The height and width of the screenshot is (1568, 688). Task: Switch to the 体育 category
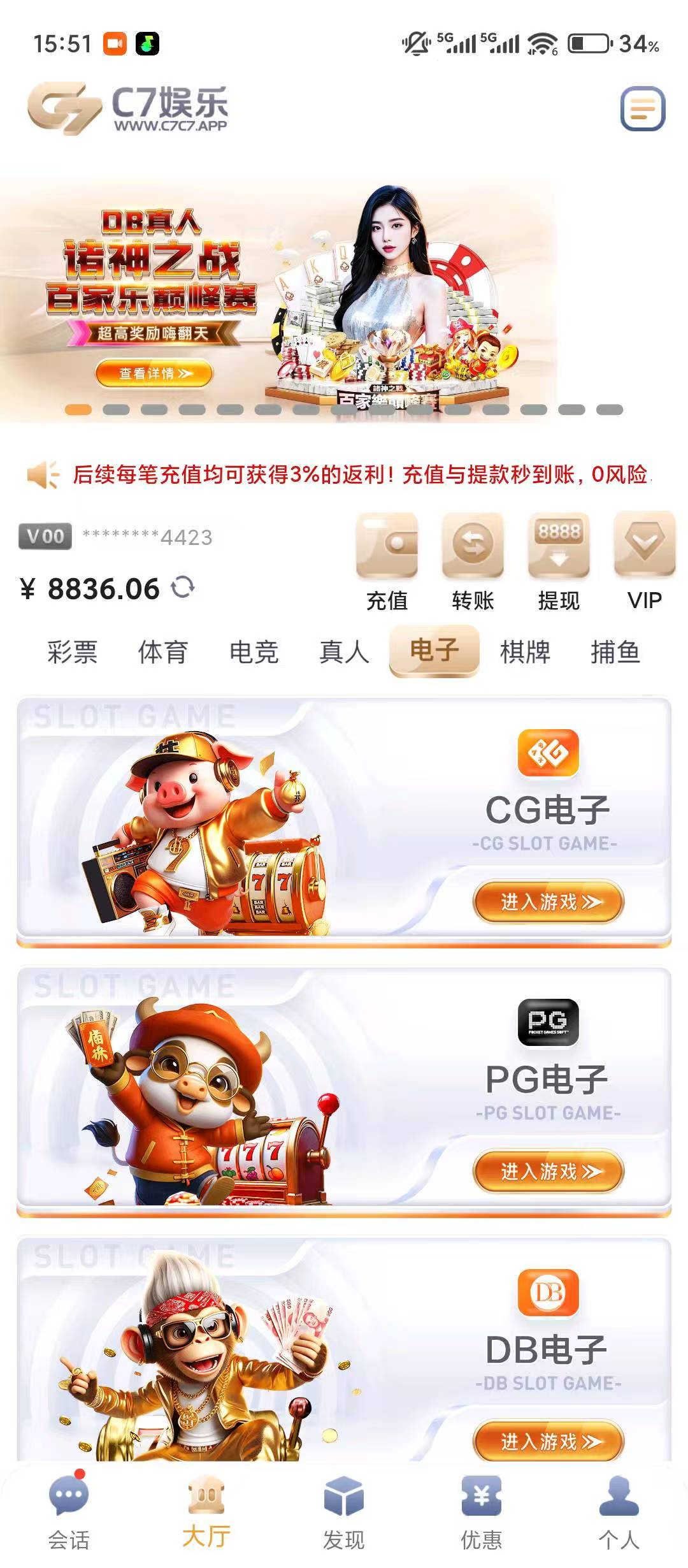(163, 652)
